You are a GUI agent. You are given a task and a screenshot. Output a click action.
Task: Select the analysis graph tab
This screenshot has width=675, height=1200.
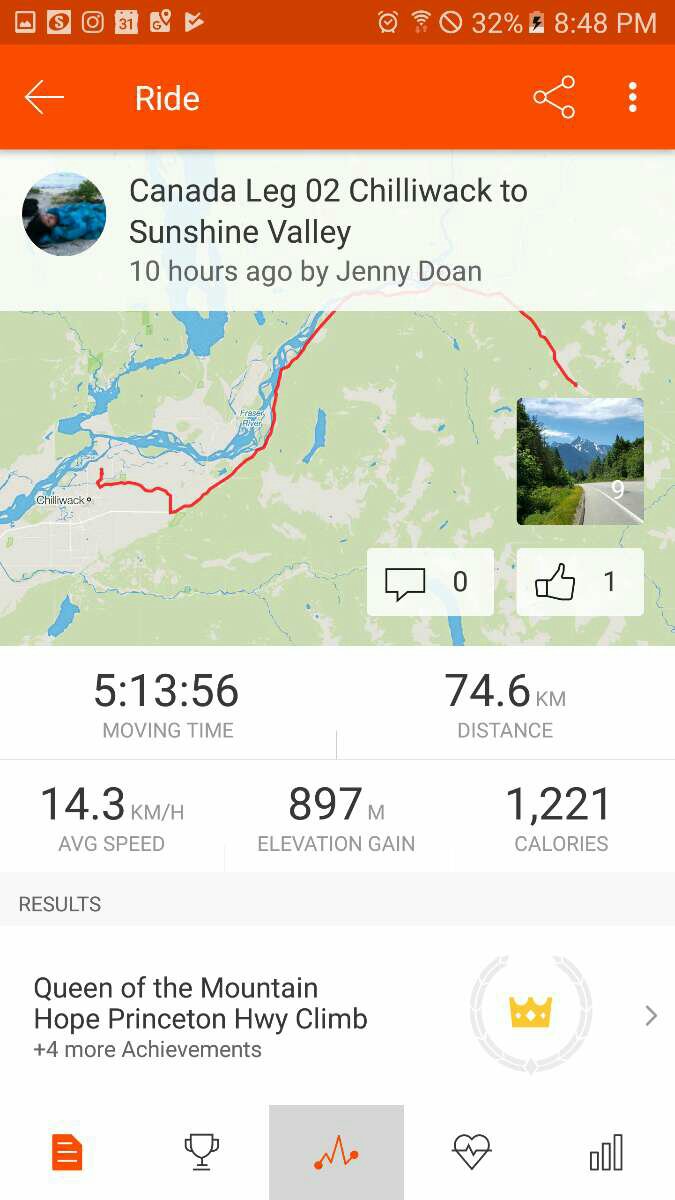point(336,1152)
